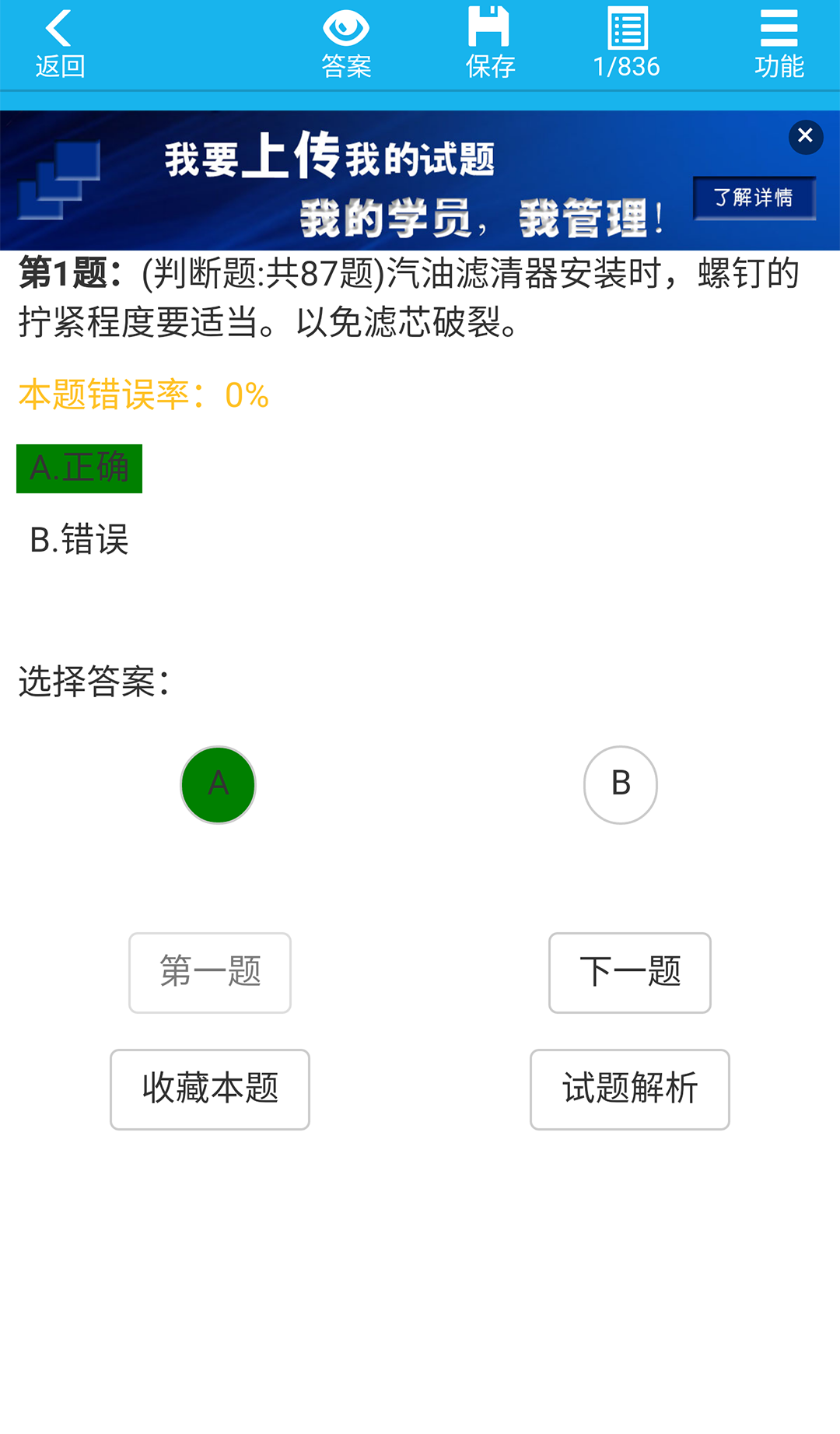Click the save disk icon

490,30
